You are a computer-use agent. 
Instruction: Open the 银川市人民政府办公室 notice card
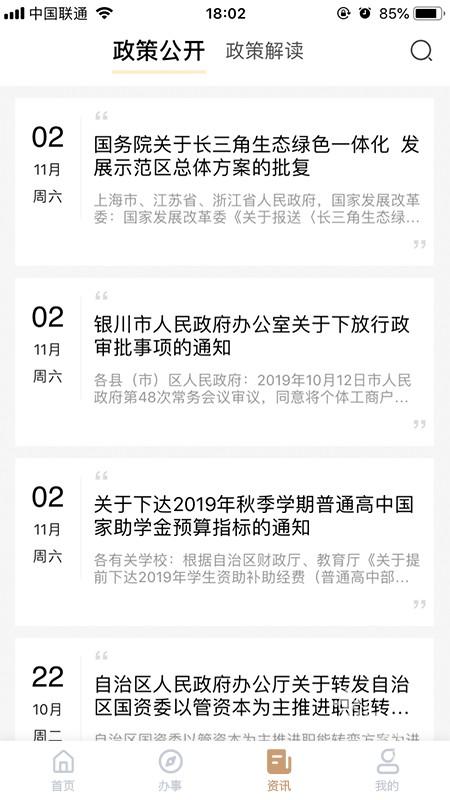[224, 362]
